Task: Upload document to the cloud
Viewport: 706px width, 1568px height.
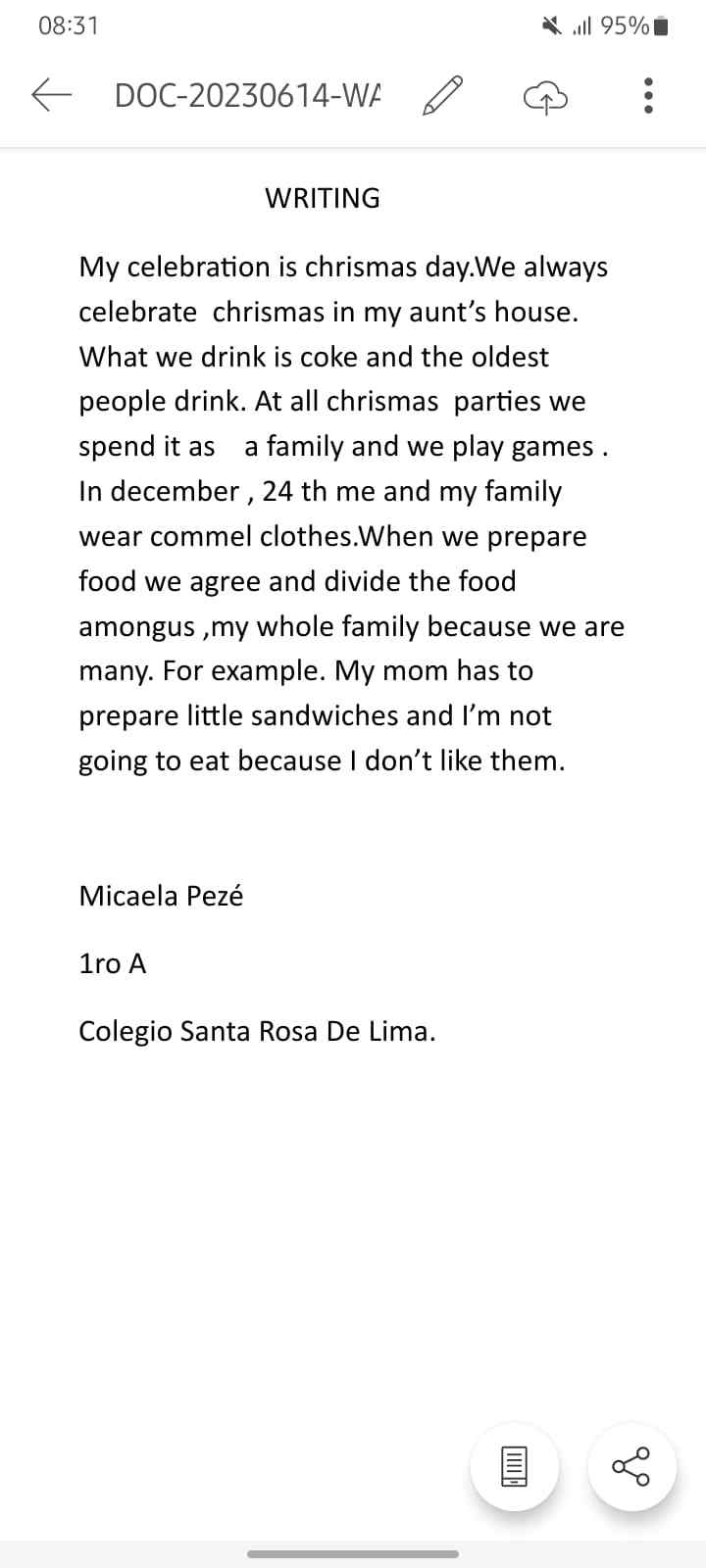Action: 546,96
